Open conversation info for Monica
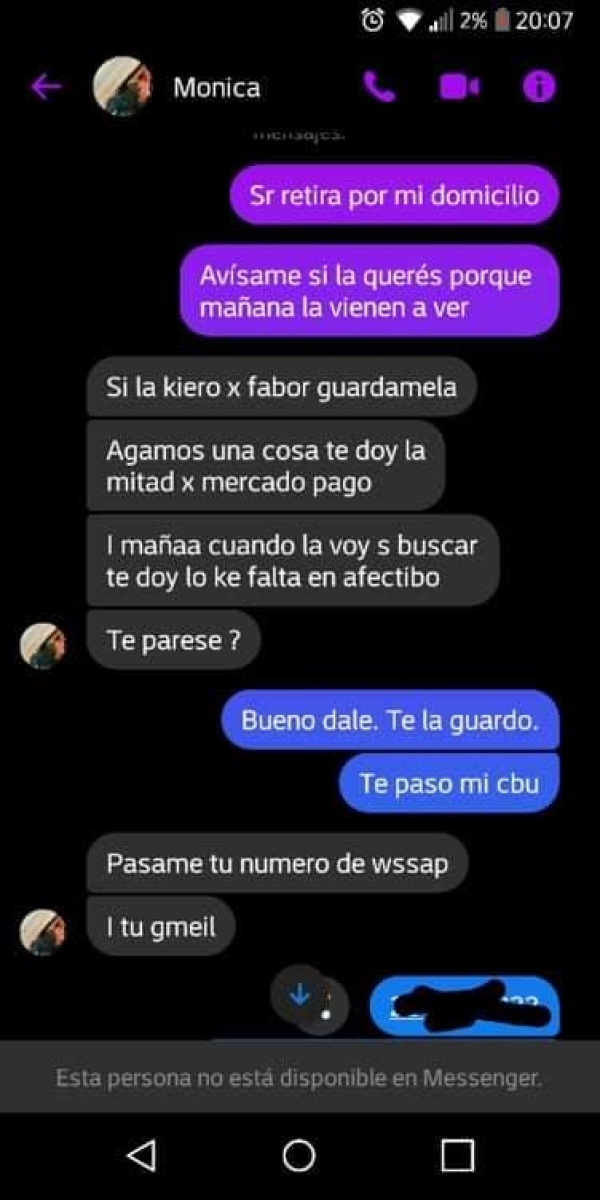The width and height of the screenshot is (600, 1200). [538, 87]
